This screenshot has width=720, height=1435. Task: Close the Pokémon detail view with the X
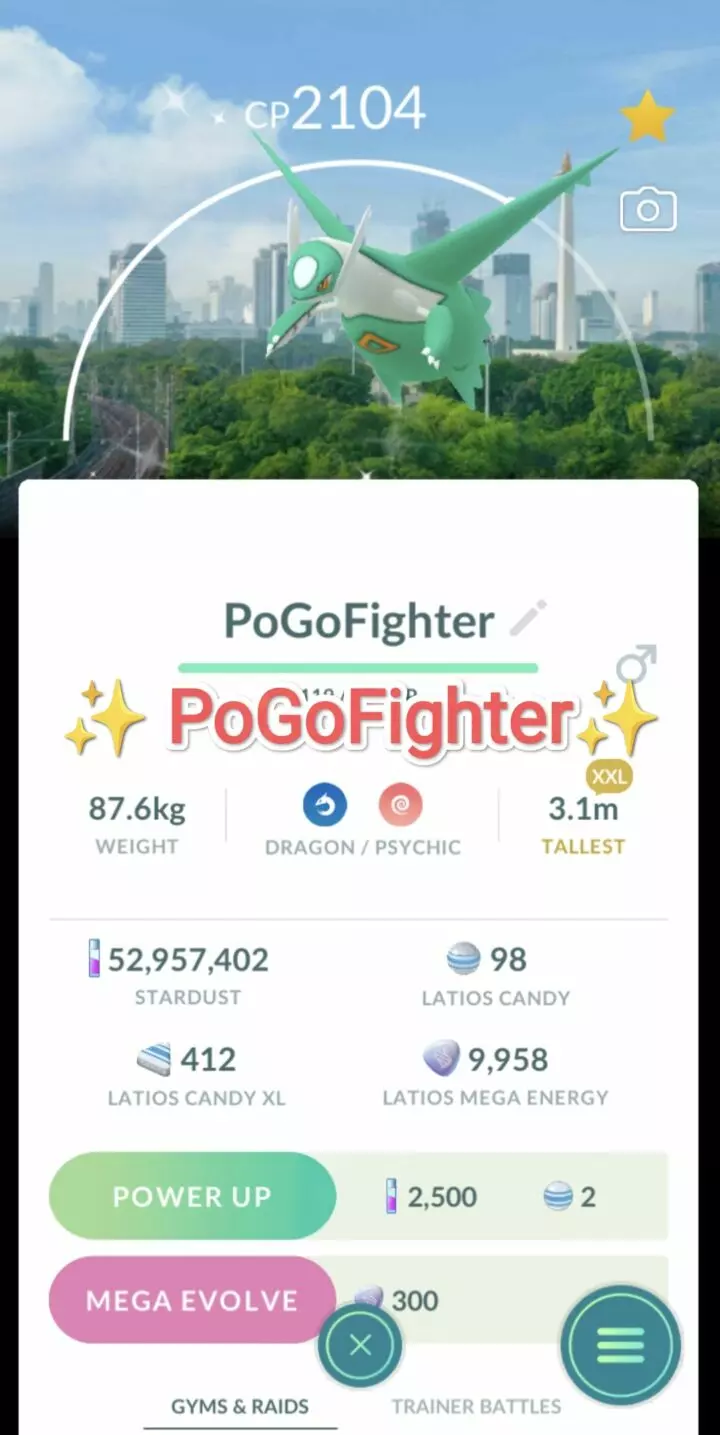tap(361, 1346)
